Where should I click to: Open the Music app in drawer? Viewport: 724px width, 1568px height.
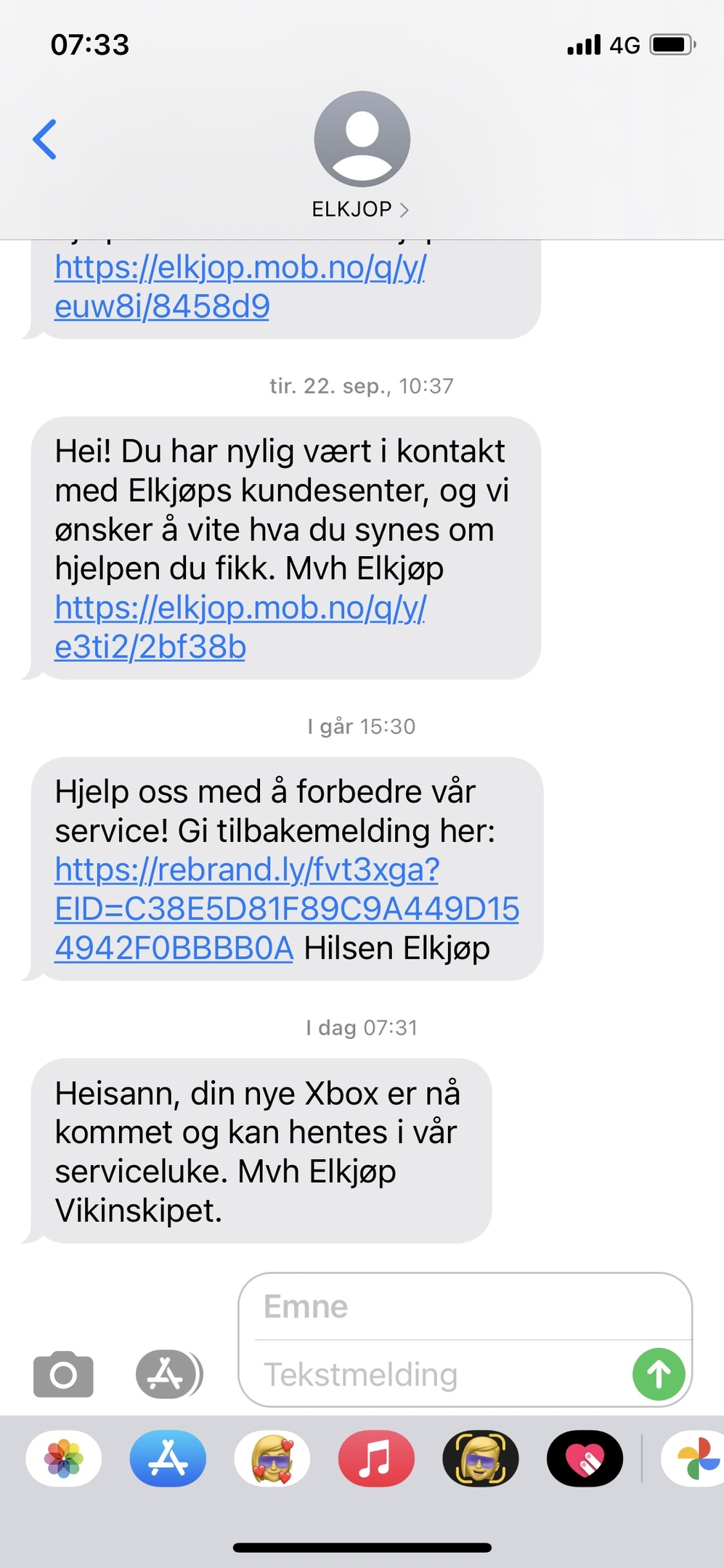(x=376, y=1458)
